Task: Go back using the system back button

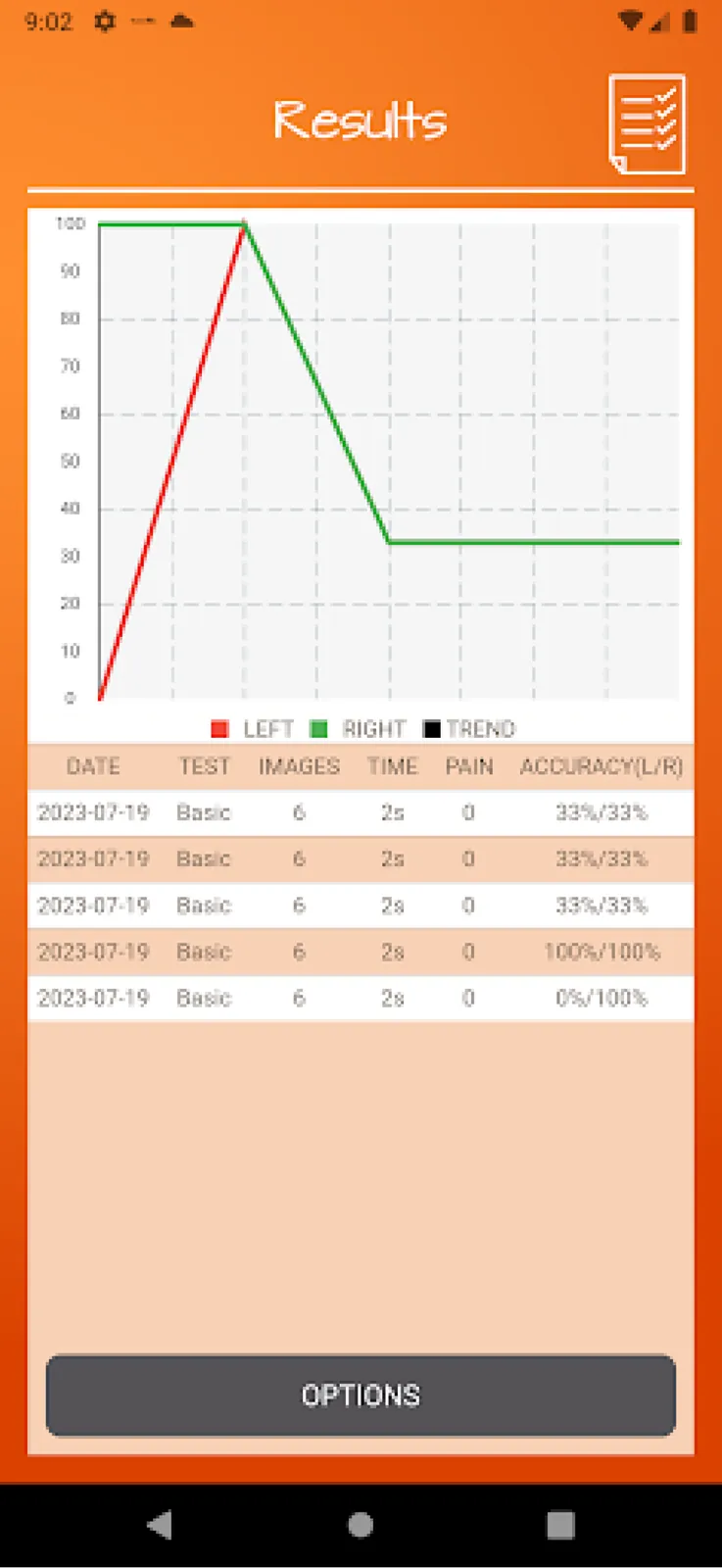Action: click(x=160, y=1524)
